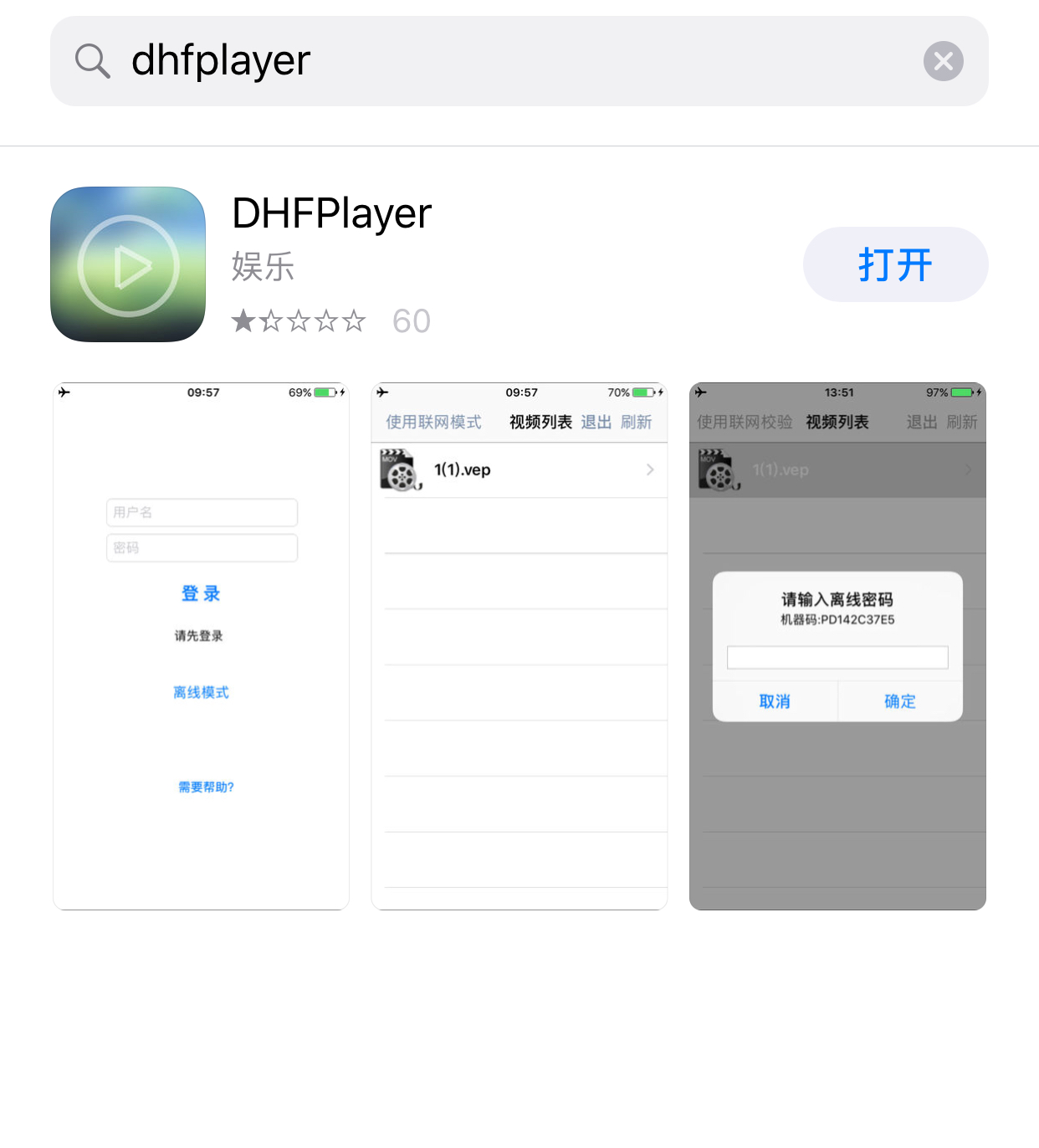Open the DHFPlayer app icon details
Viewport: 1039px width, 1148px height.
128,264
